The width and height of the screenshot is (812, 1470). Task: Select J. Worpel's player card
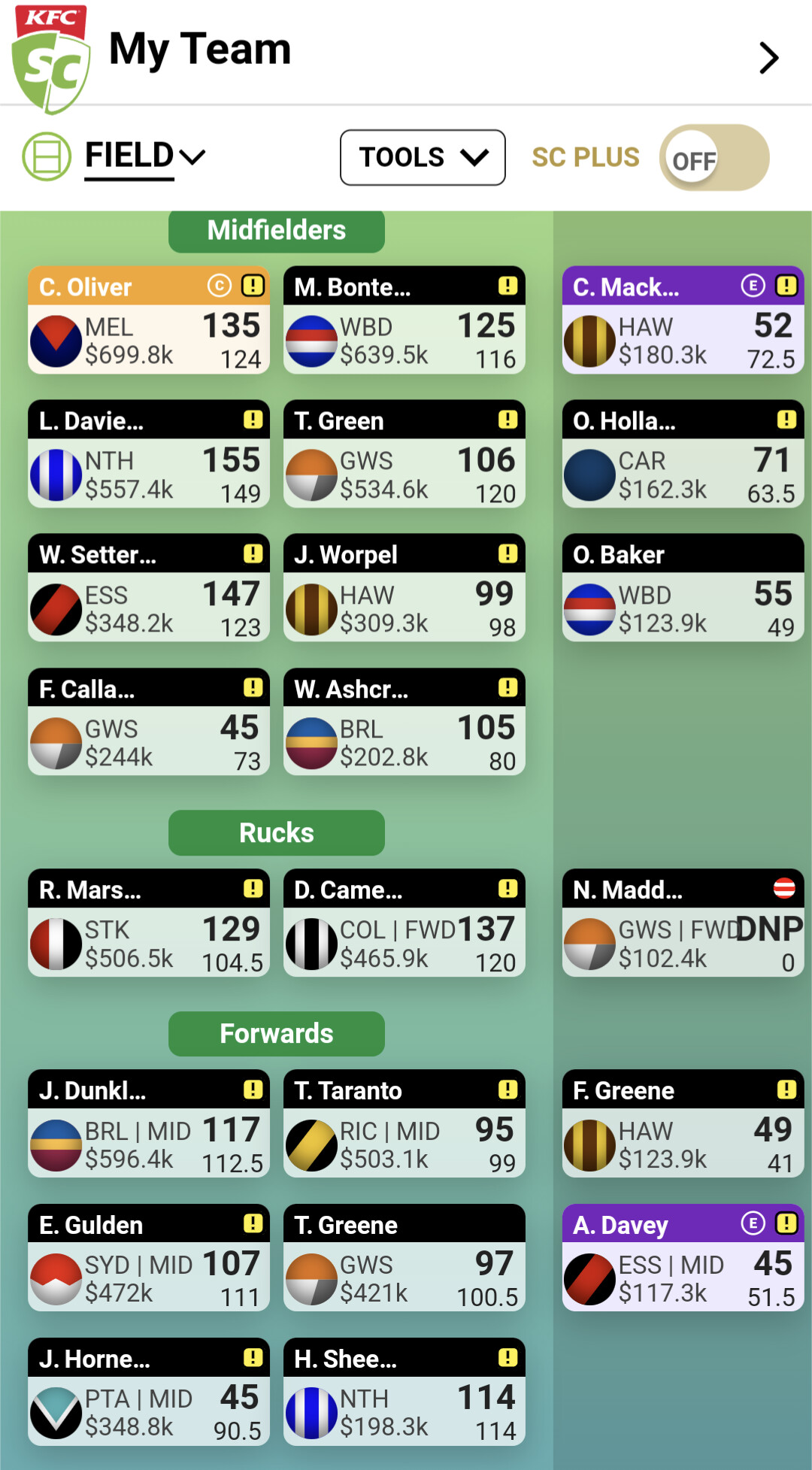click(404, 588)
